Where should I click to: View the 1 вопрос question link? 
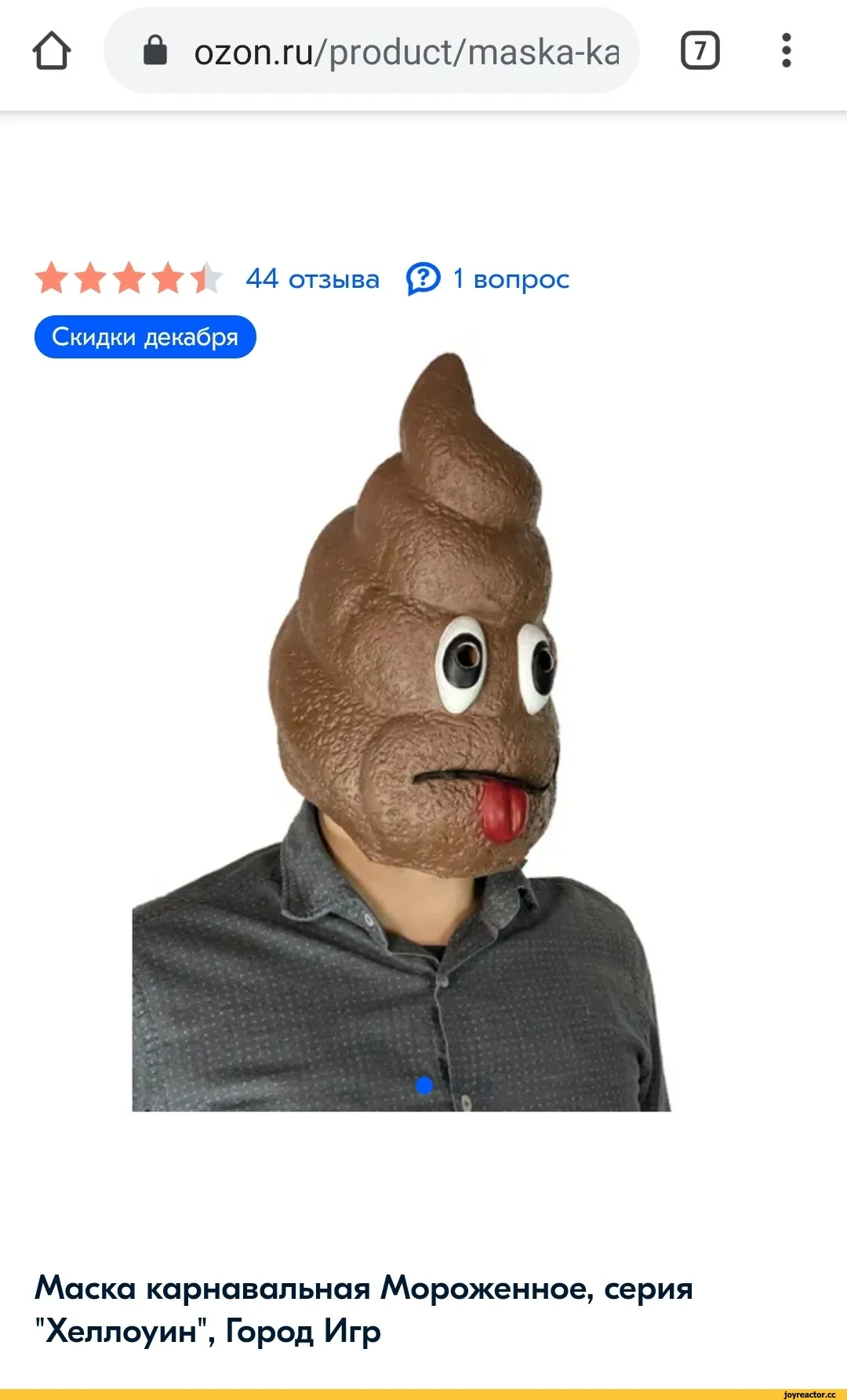click(488, 278)
